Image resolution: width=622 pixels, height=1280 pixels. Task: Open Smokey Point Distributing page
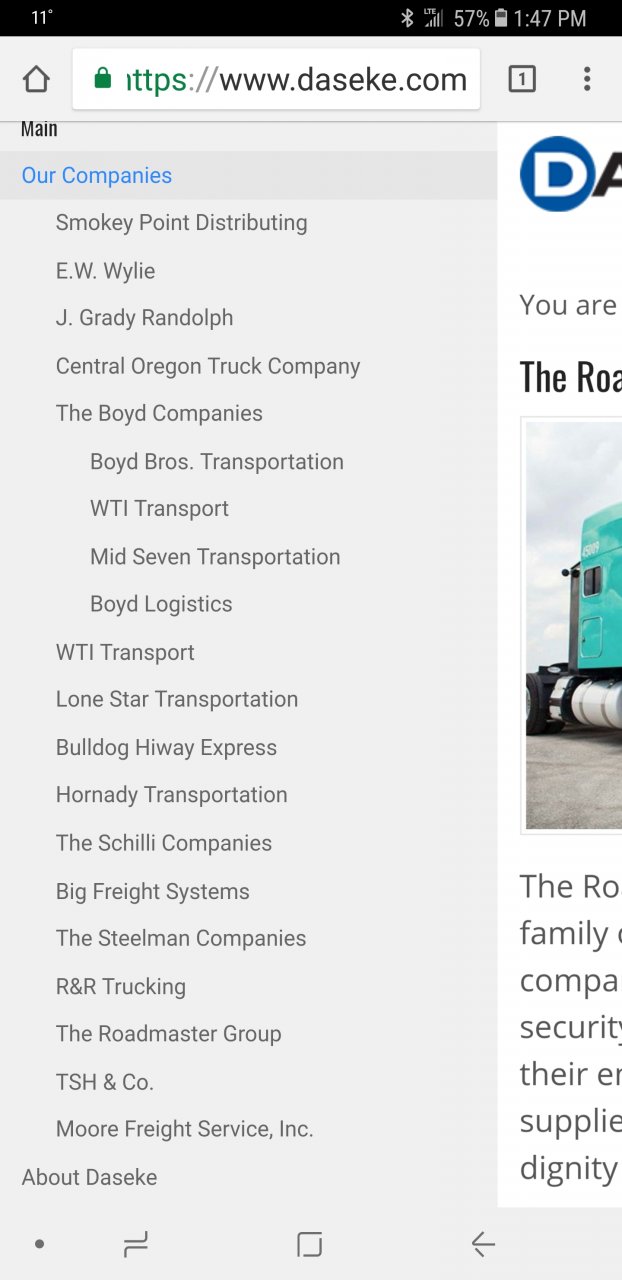[x=181, y=223]
